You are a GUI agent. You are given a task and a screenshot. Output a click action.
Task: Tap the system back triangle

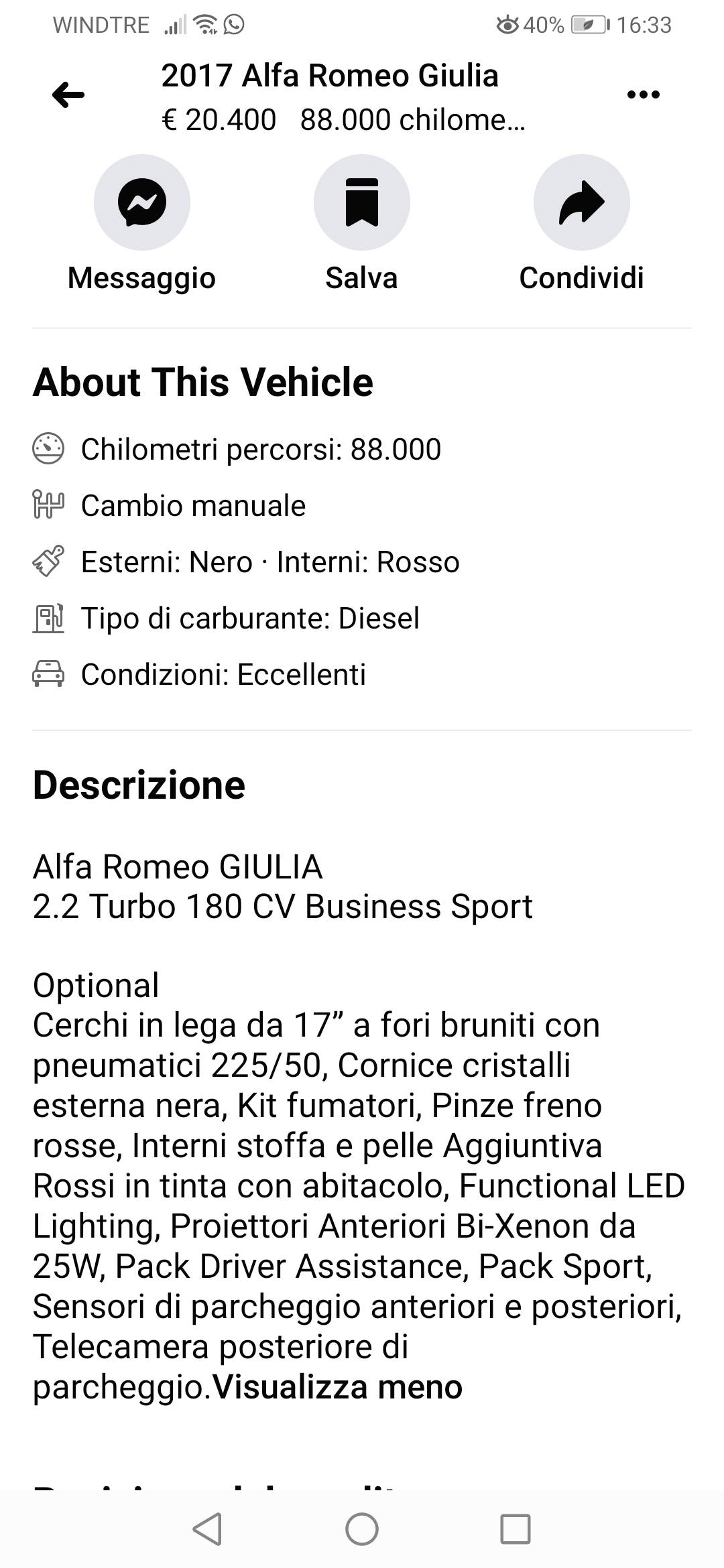click(x=207, y=1529)
